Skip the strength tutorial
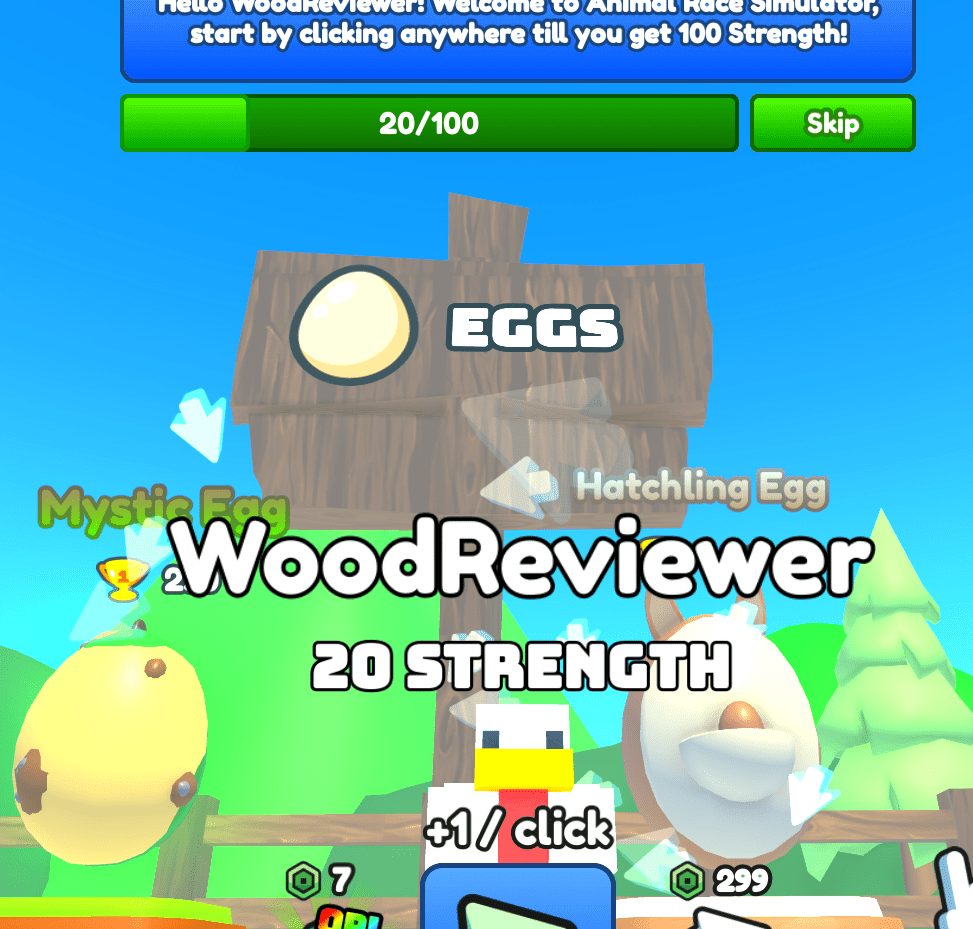Image resolution: width=973 pixels, height=929 pixels. (x=832, y=123)
